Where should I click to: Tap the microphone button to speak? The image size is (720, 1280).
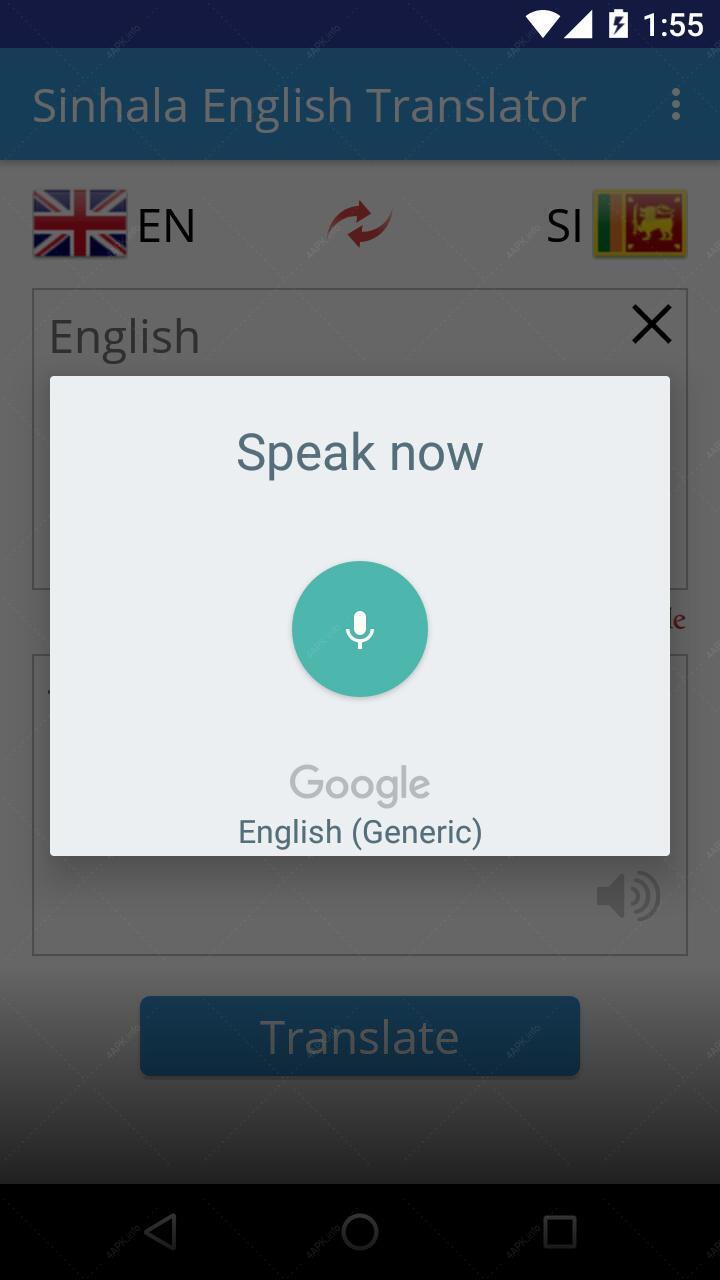(360, 629)
